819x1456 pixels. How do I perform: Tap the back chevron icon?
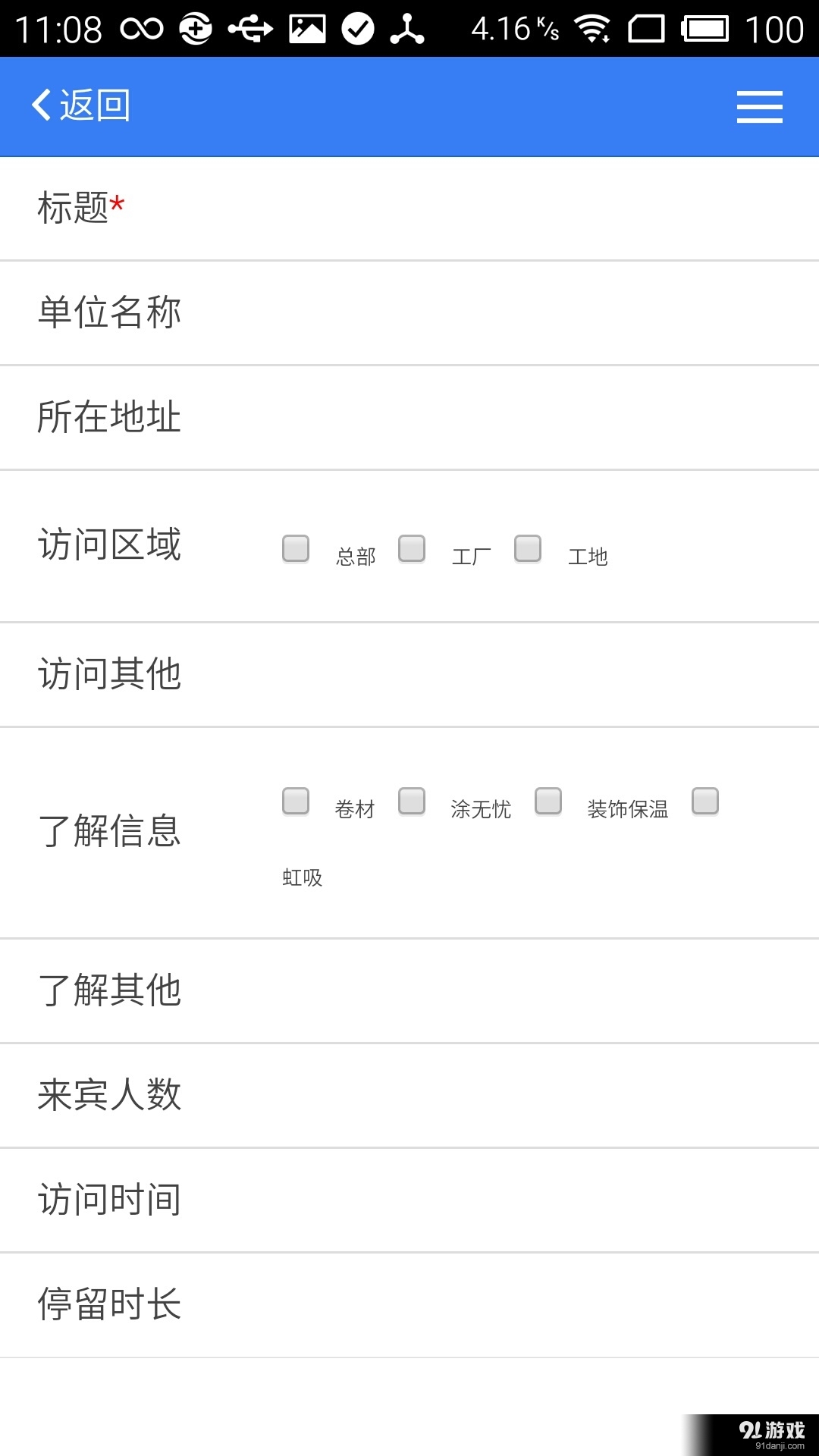[42, 105]
